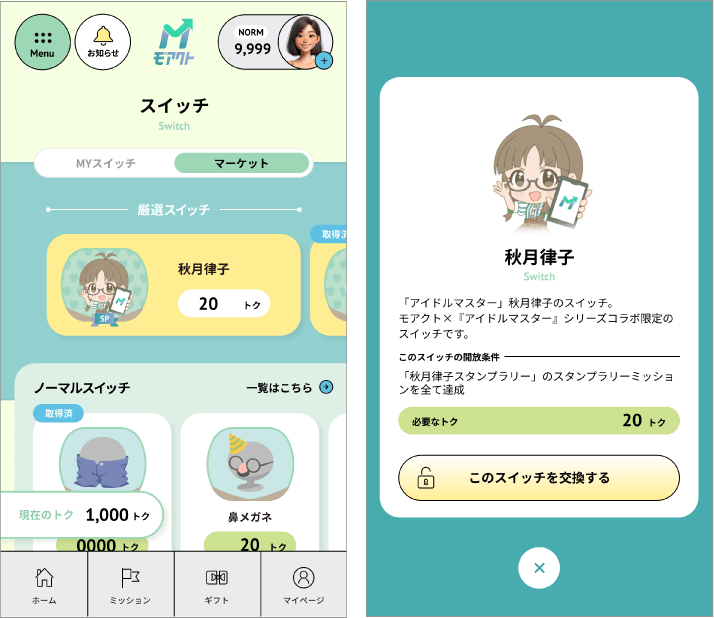This screenshot has height=618, width=714.
Task: Go to the ホーム tab
Action: (44, 585)
